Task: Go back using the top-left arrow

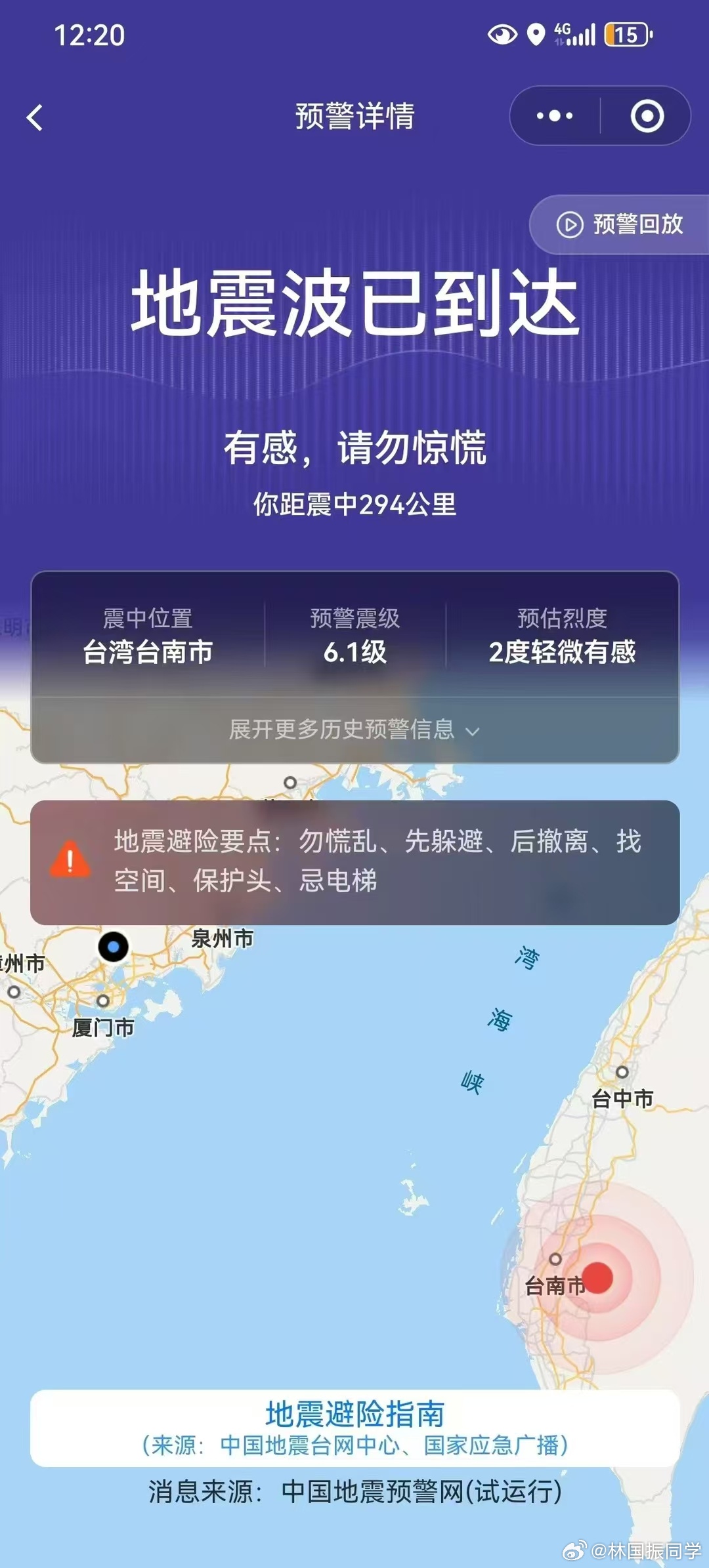Action: [x=35, y=118]
